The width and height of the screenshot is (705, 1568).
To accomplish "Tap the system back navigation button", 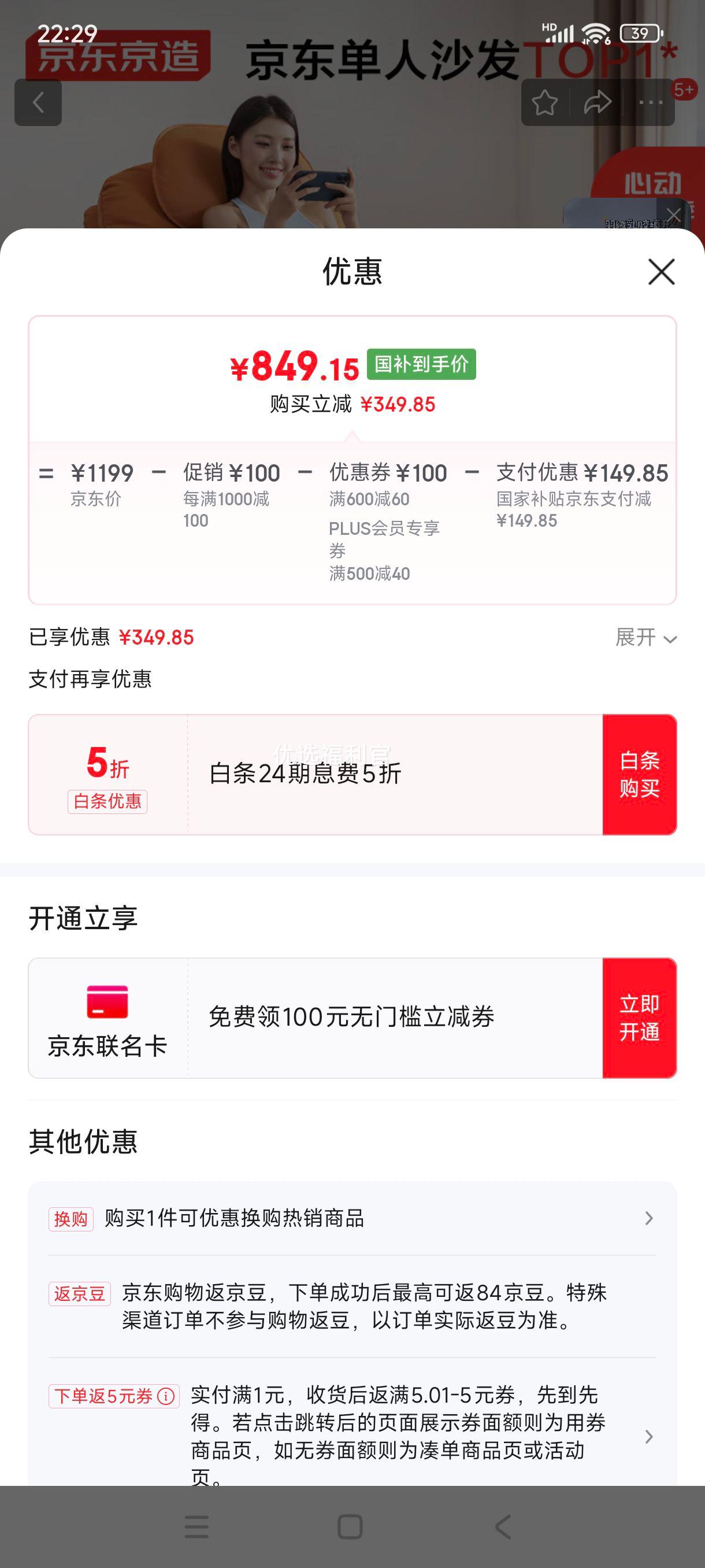I will click(503, 1526).
